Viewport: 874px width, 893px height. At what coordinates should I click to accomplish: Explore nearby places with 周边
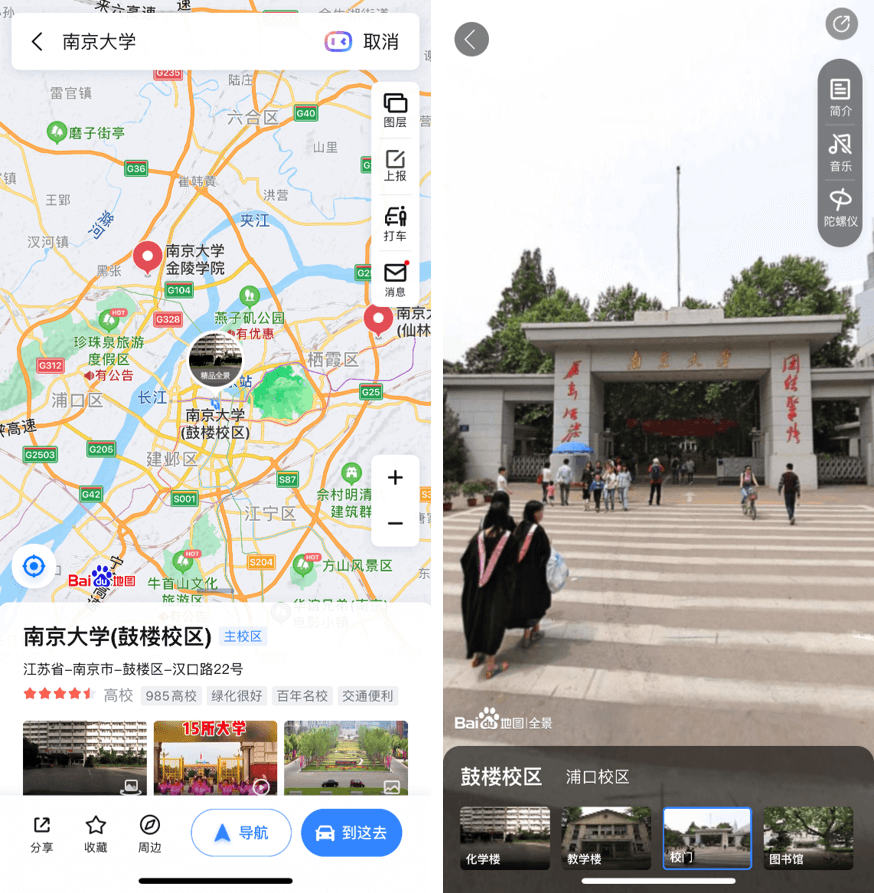point(149,833)
